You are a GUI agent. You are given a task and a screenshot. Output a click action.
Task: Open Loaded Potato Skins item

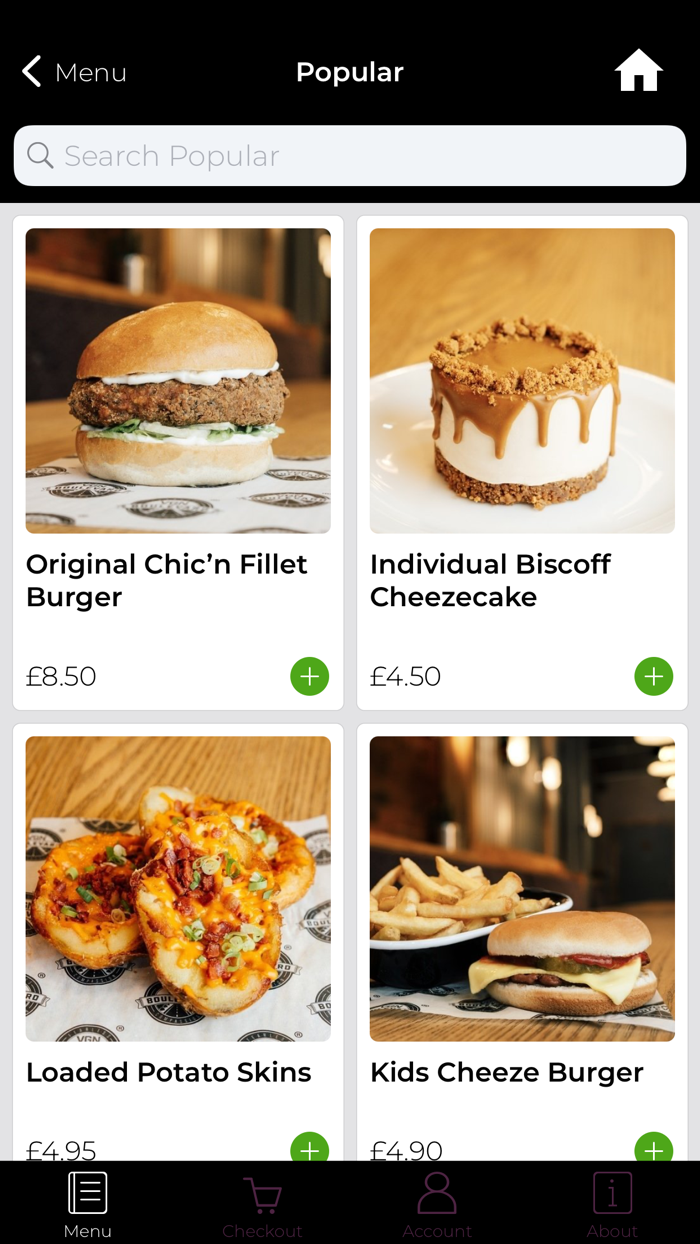click(x=178, y=900)
